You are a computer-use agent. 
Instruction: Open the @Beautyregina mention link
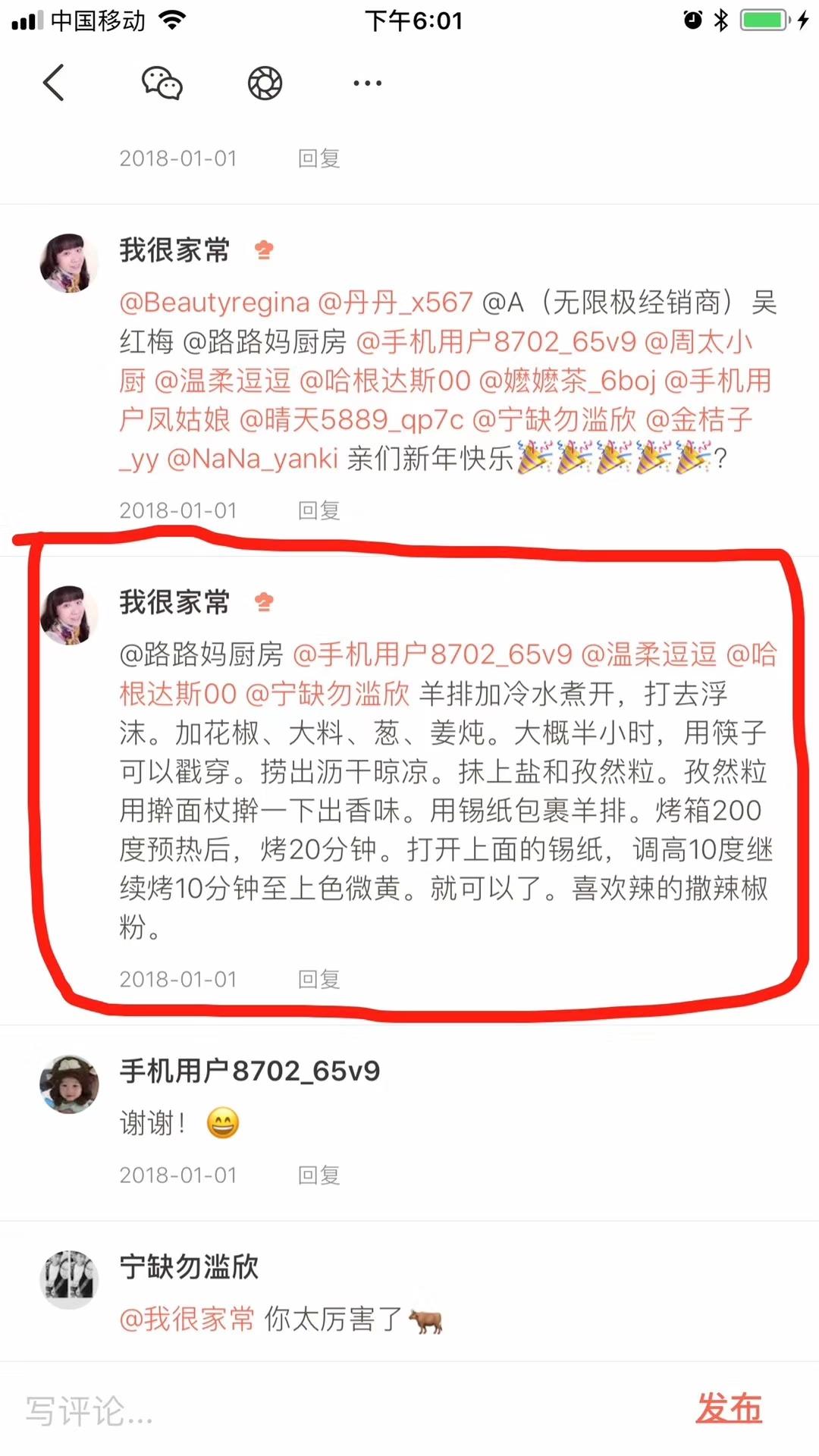(215, 302)
